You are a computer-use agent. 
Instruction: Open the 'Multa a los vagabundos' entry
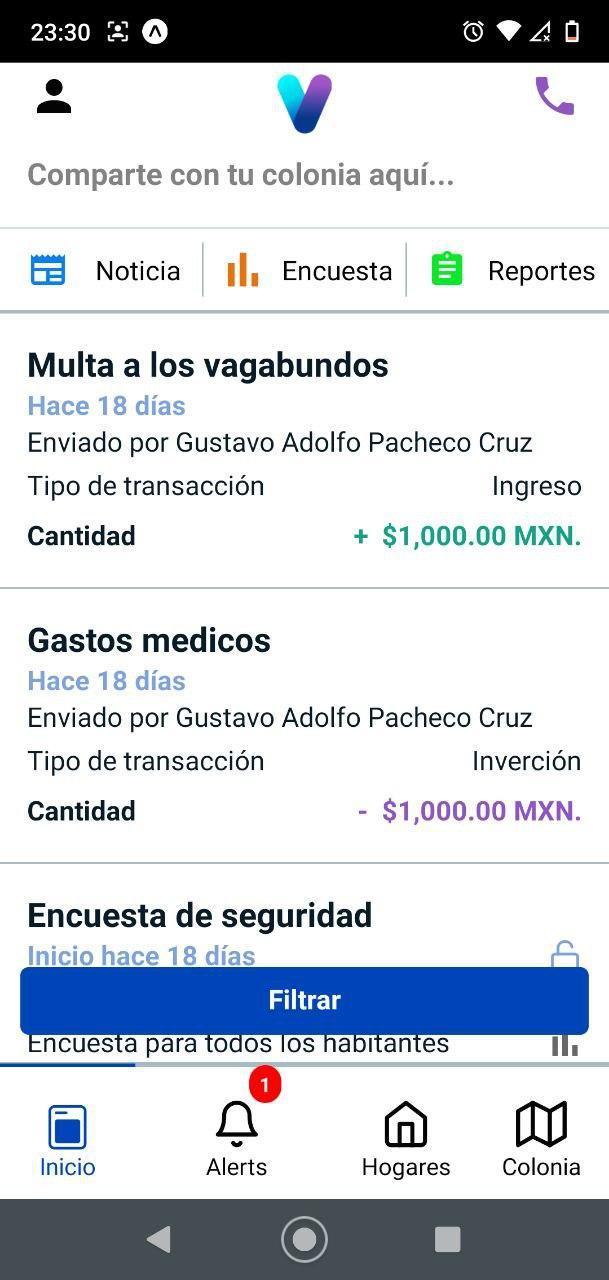[x=304, y=451]
